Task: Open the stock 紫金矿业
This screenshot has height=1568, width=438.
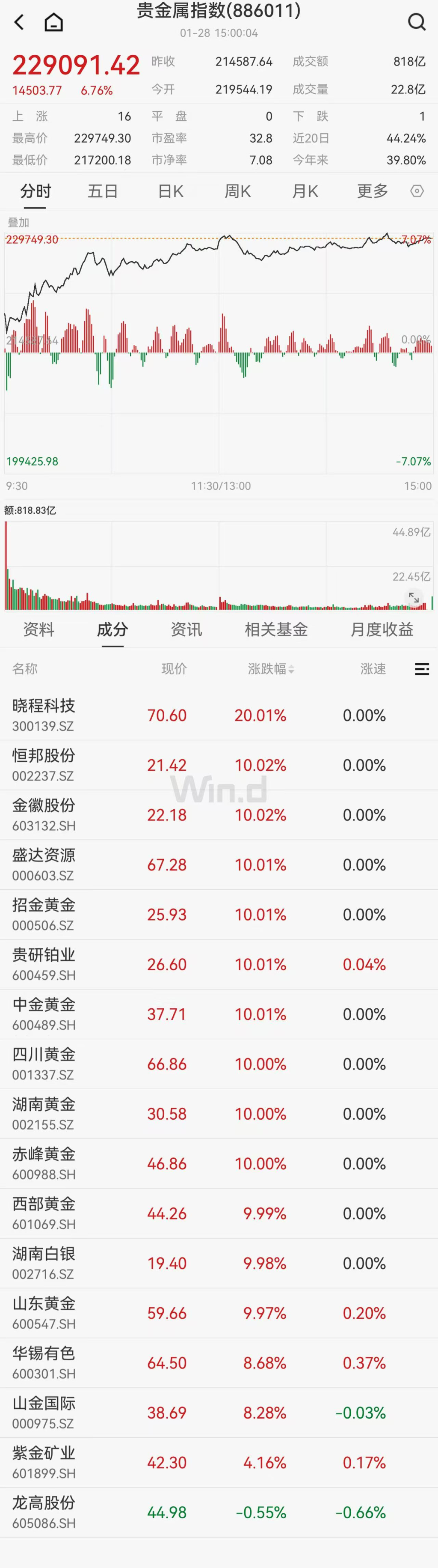Action: [x=44, y=1462]
